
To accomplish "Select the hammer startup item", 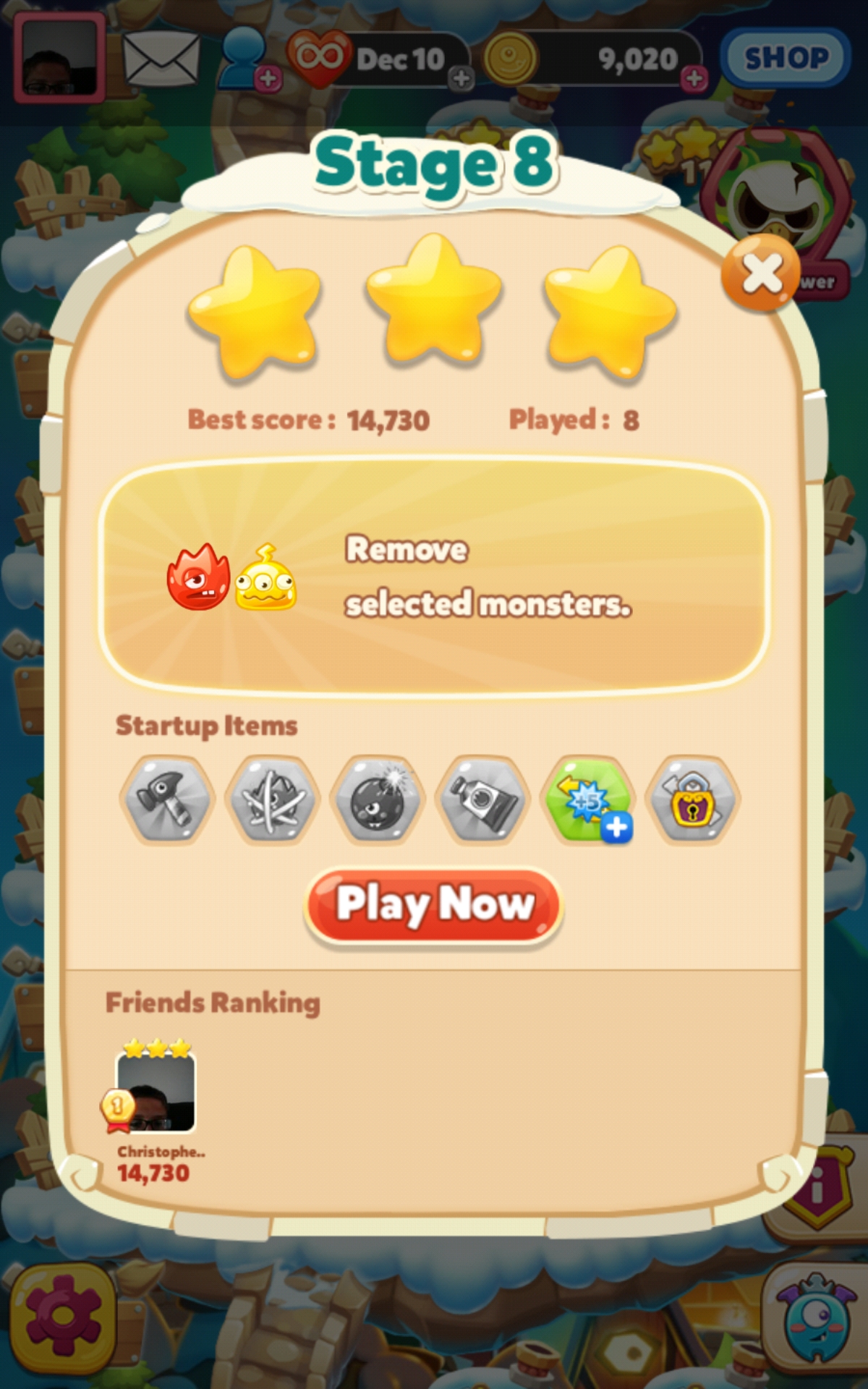I will [x=167, y=799].
